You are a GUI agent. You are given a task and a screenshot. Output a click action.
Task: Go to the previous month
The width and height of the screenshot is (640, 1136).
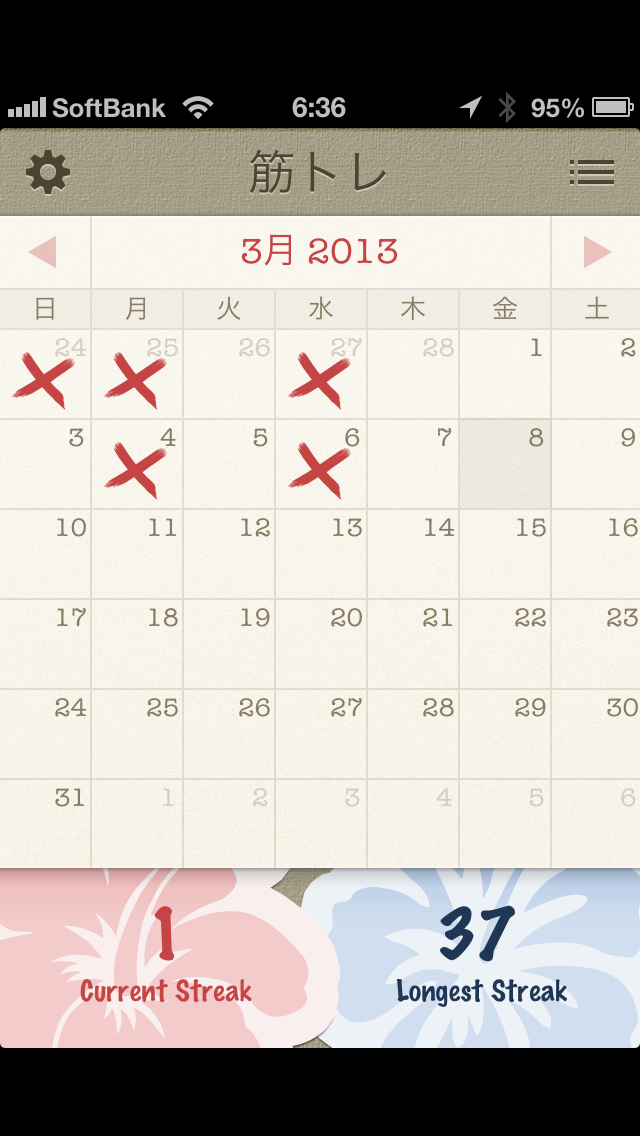pyautogui.click(x=43, y=252)
